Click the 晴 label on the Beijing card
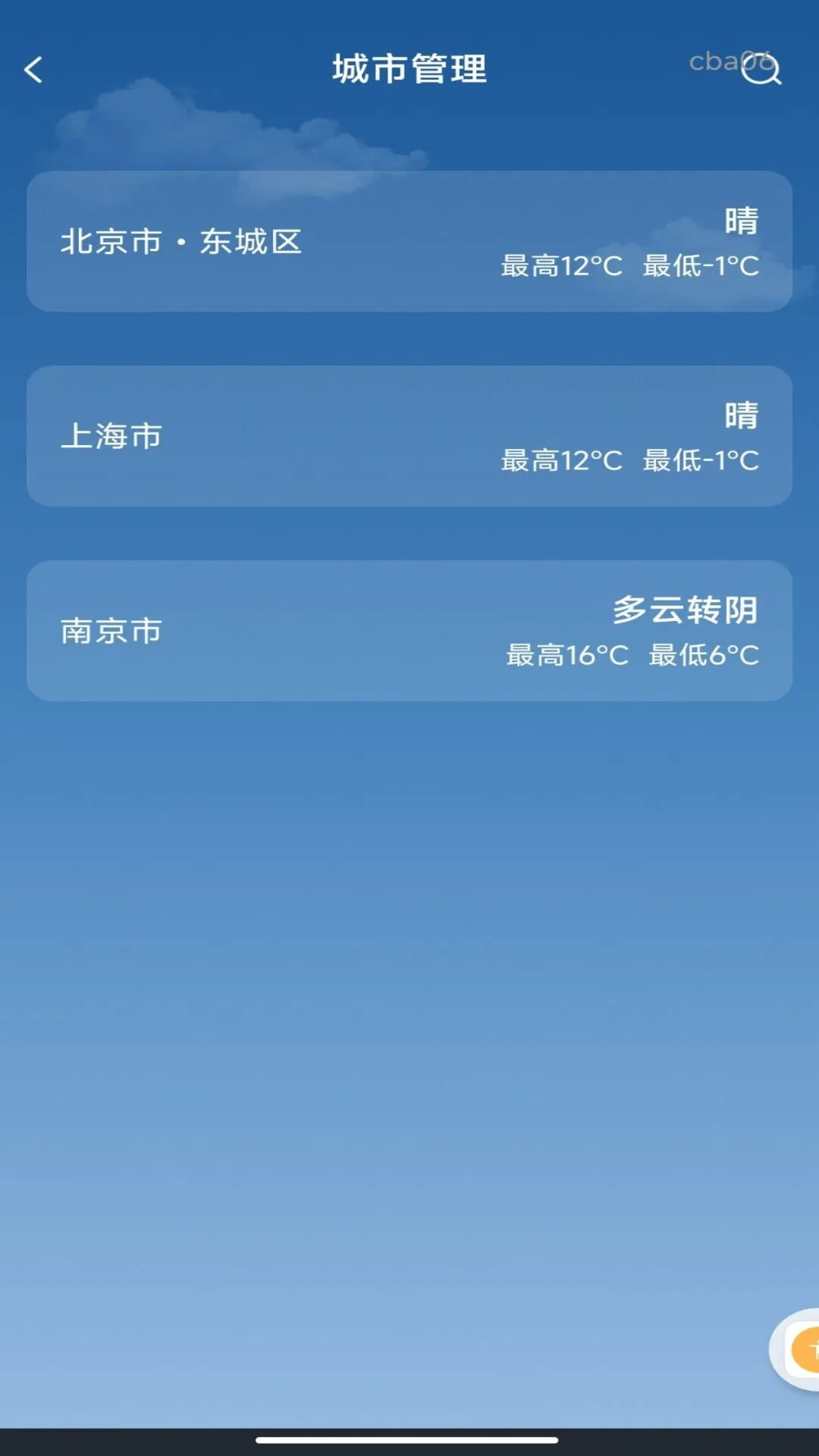The image size is (819, 1456). [742, 221]
